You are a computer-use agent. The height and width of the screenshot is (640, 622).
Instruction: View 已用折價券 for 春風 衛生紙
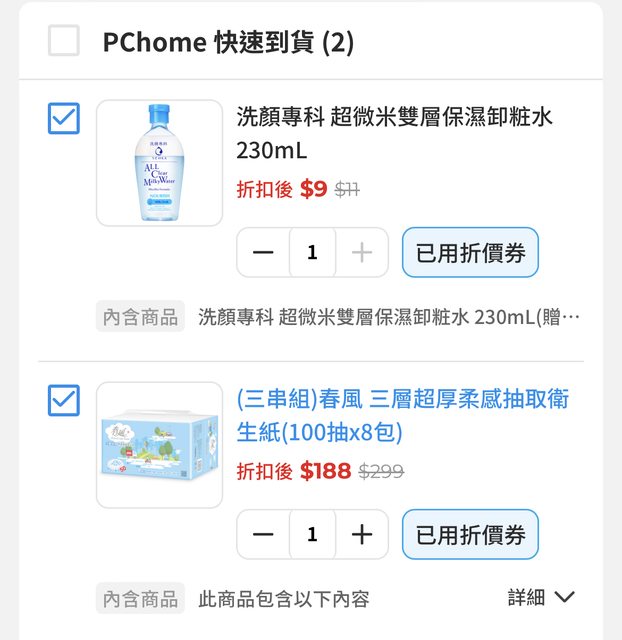pos(470,535)
